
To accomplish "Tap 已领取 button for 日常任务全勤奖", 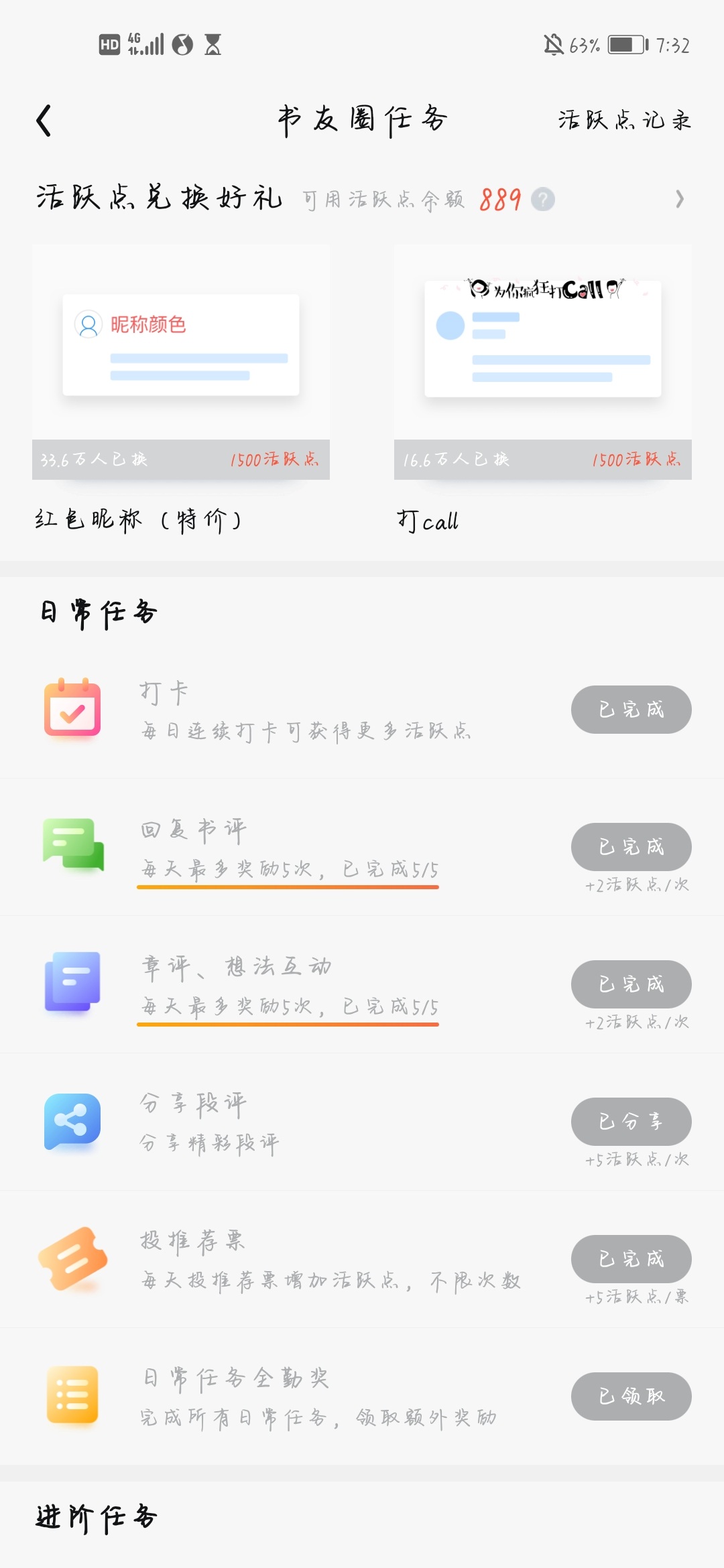I will (x=631, y=1396).
